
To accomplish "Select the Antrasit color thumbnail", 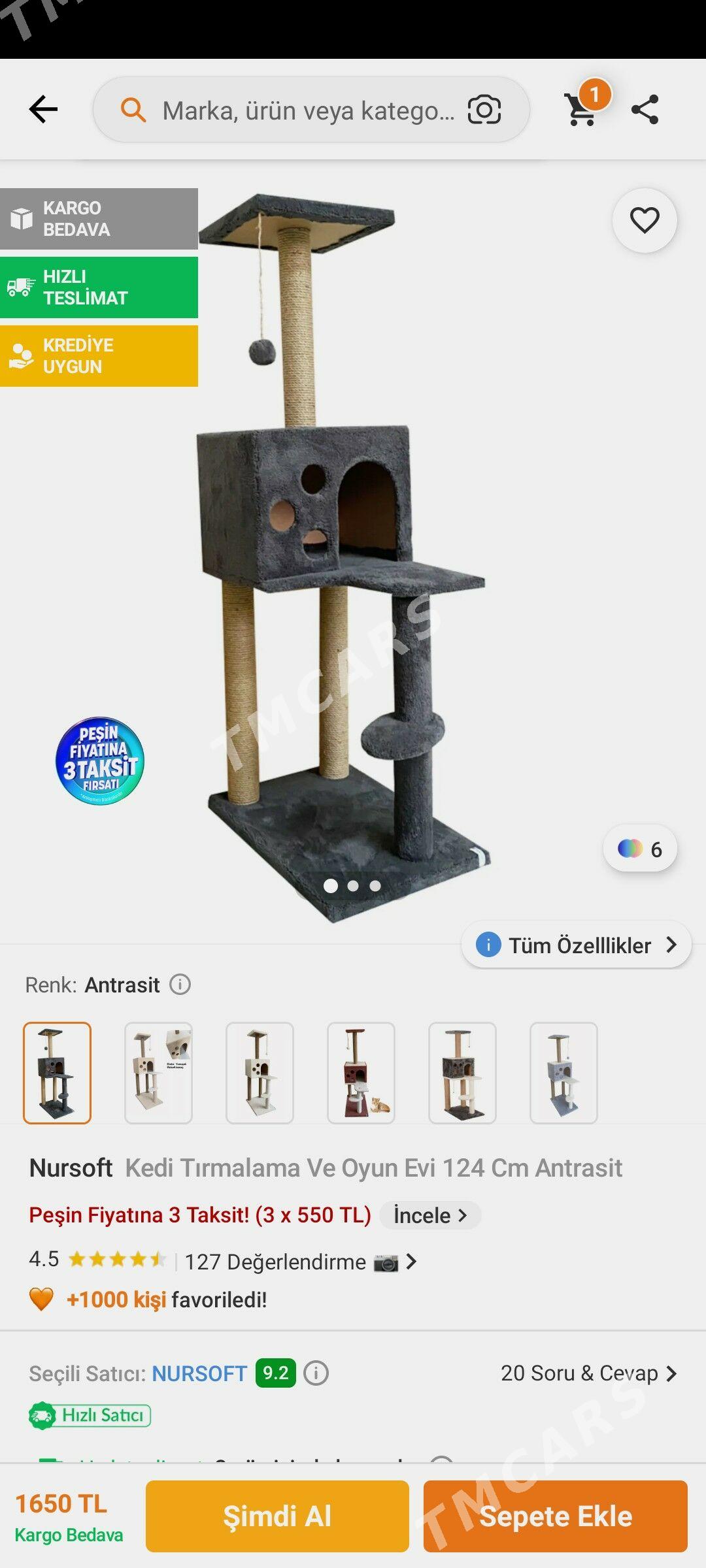I will coord(58,1073).
